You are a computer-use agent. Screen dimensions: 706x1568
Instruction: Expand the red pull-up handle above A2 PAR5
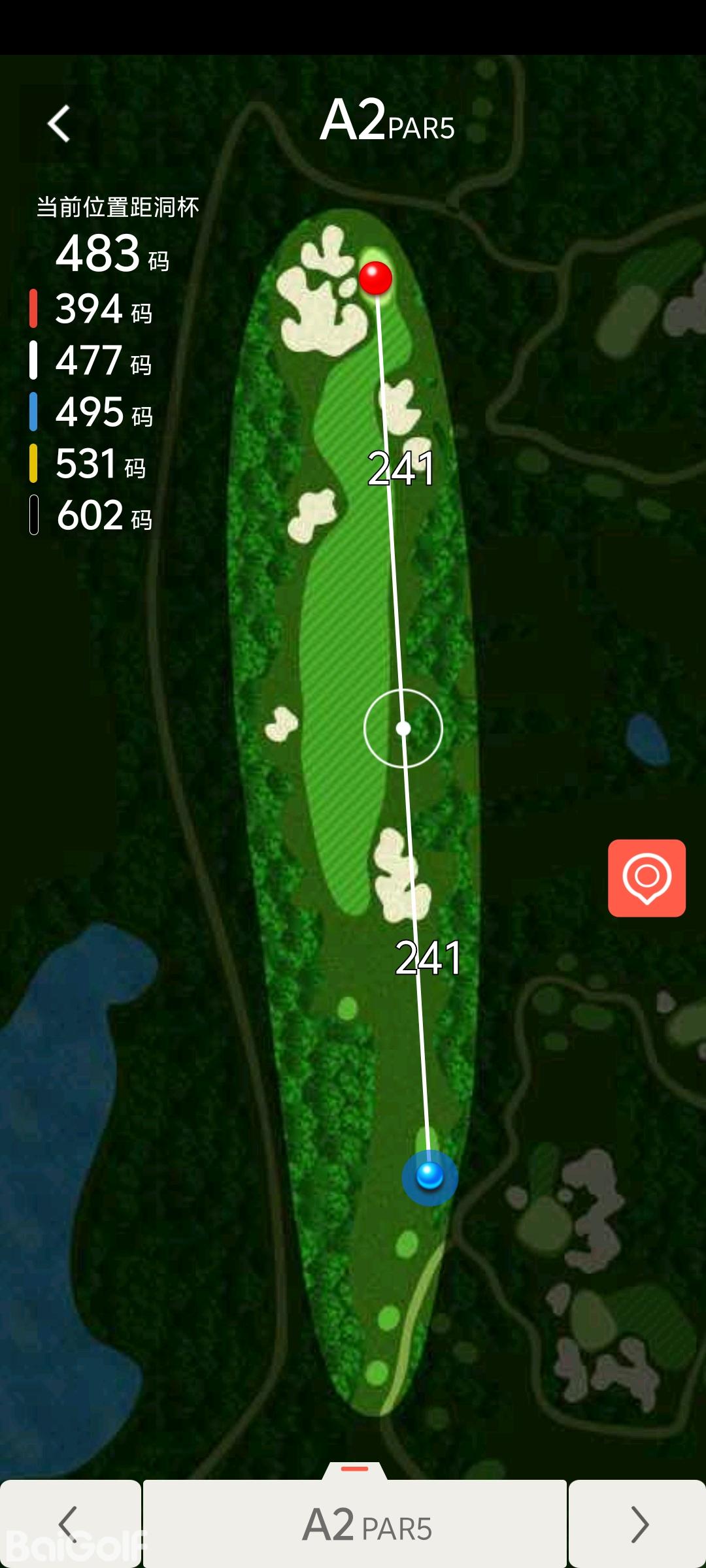pos(355,1469)
